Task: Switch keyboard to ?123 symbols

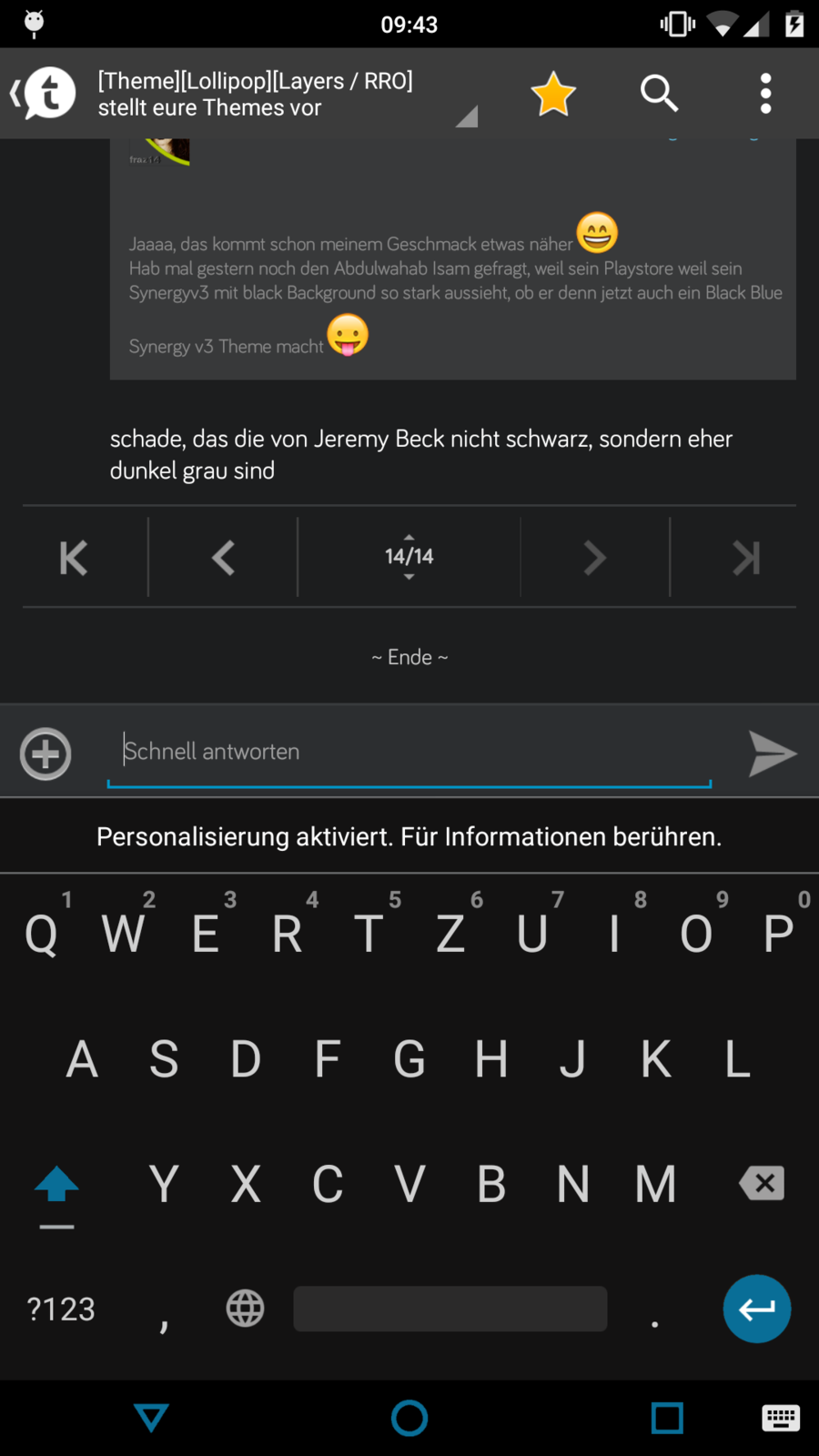Action: point(61,1309)
